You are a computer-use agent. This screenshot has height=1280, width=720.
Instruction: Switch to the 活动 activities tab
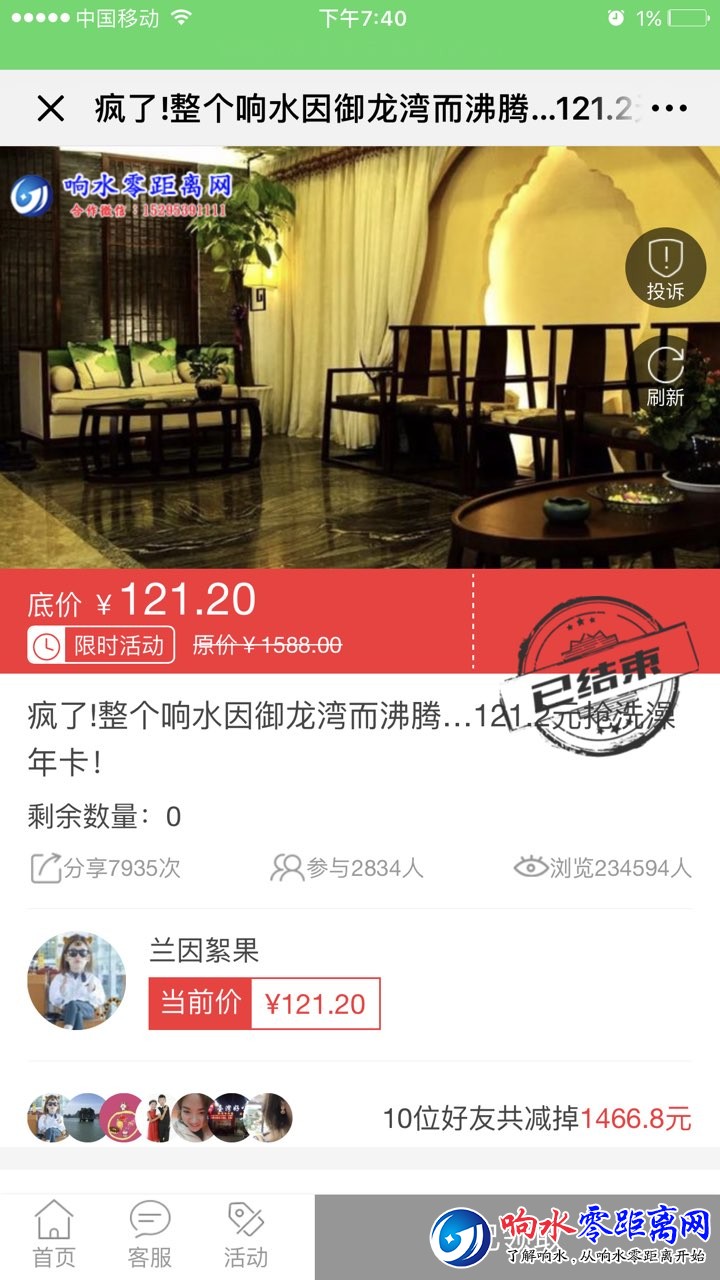click(245, 1235)
